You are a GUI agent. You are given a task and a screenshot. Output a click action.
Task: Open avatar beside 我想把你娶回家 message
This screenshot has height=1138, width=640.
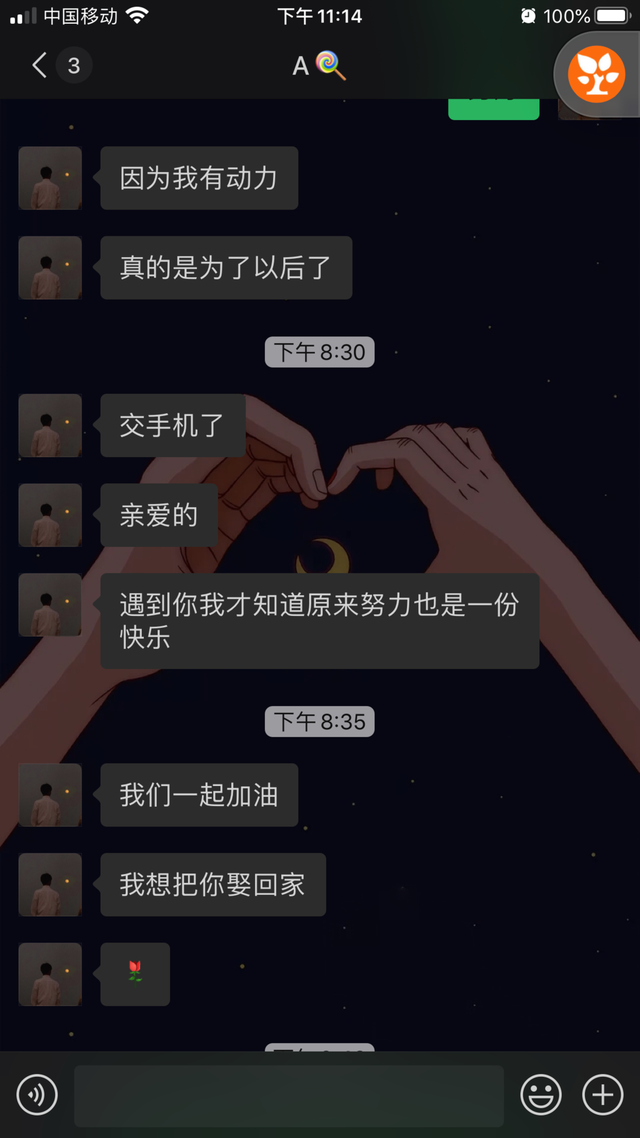point(50,885)
